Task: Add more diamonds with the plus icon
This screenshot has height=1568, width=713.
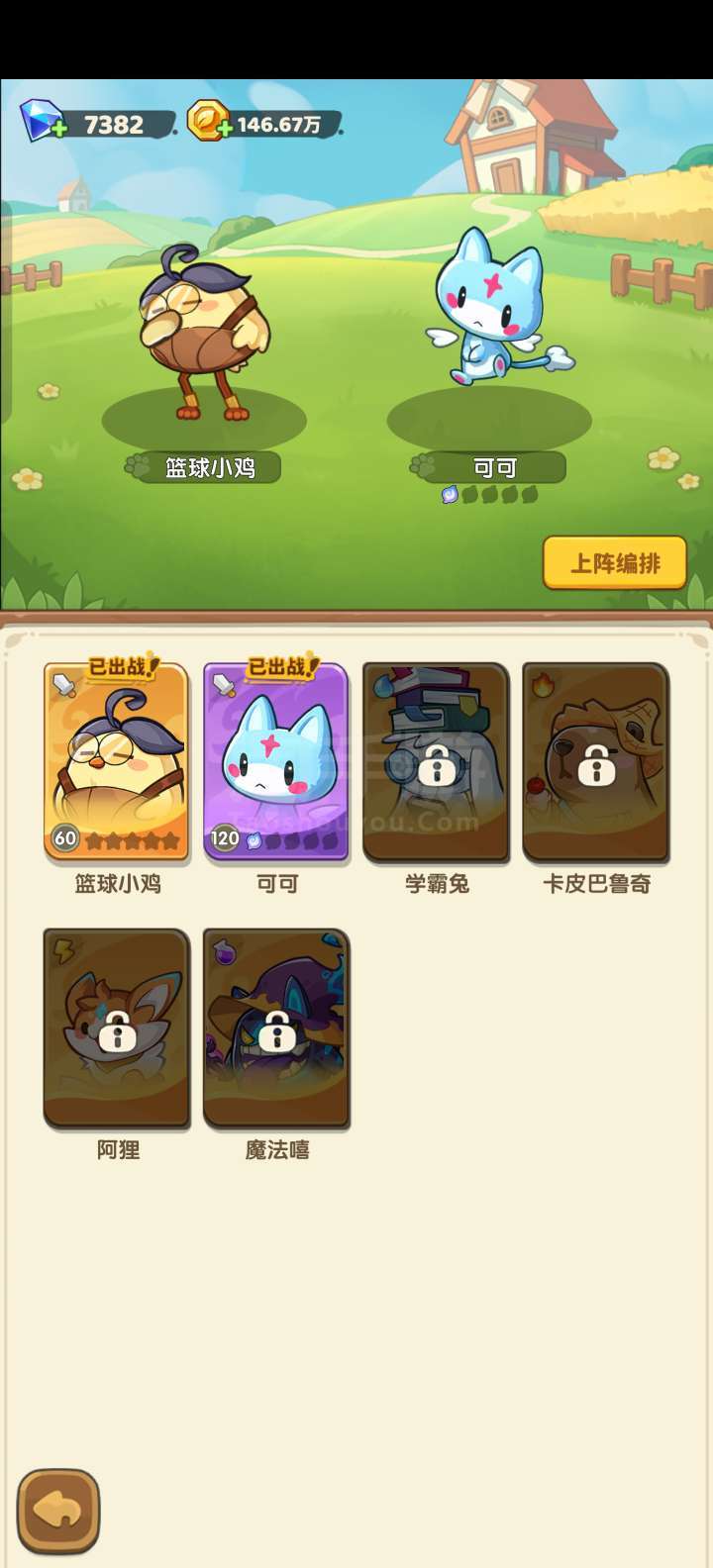Action: tap(58, 130)
